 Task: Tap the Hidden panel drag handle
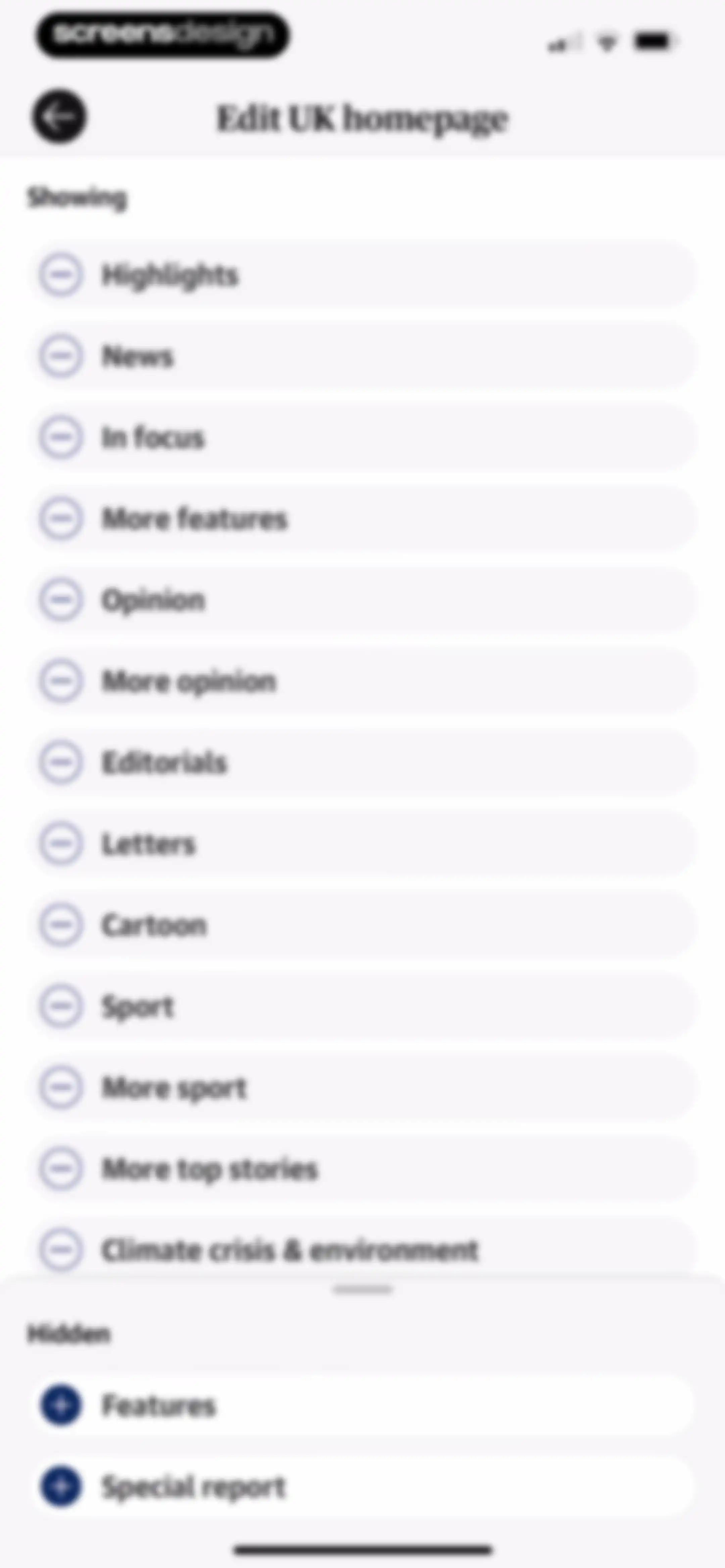tap(363, 1289)
